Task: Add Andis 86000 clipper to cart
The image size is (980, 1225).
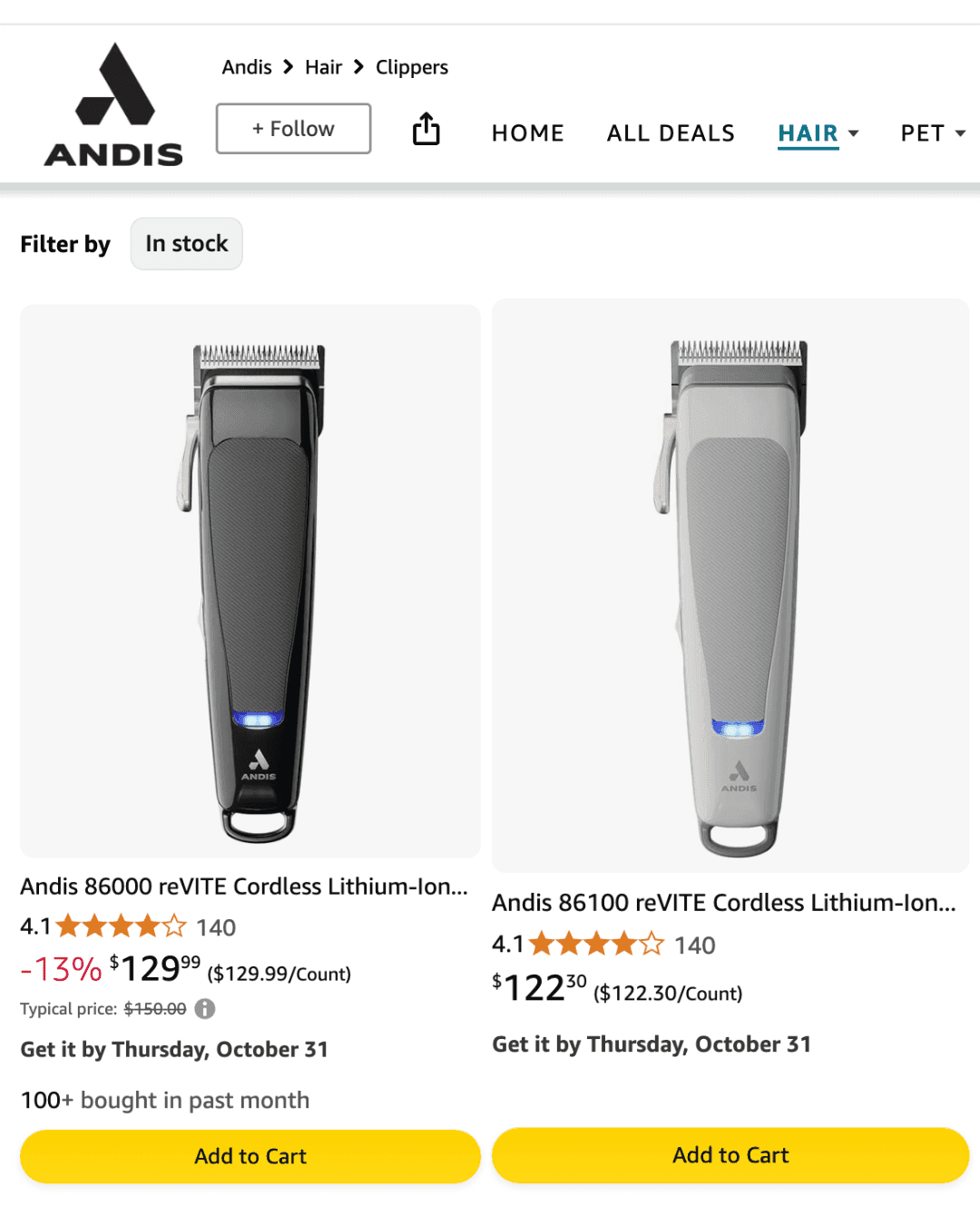Action: [250, 1156]
